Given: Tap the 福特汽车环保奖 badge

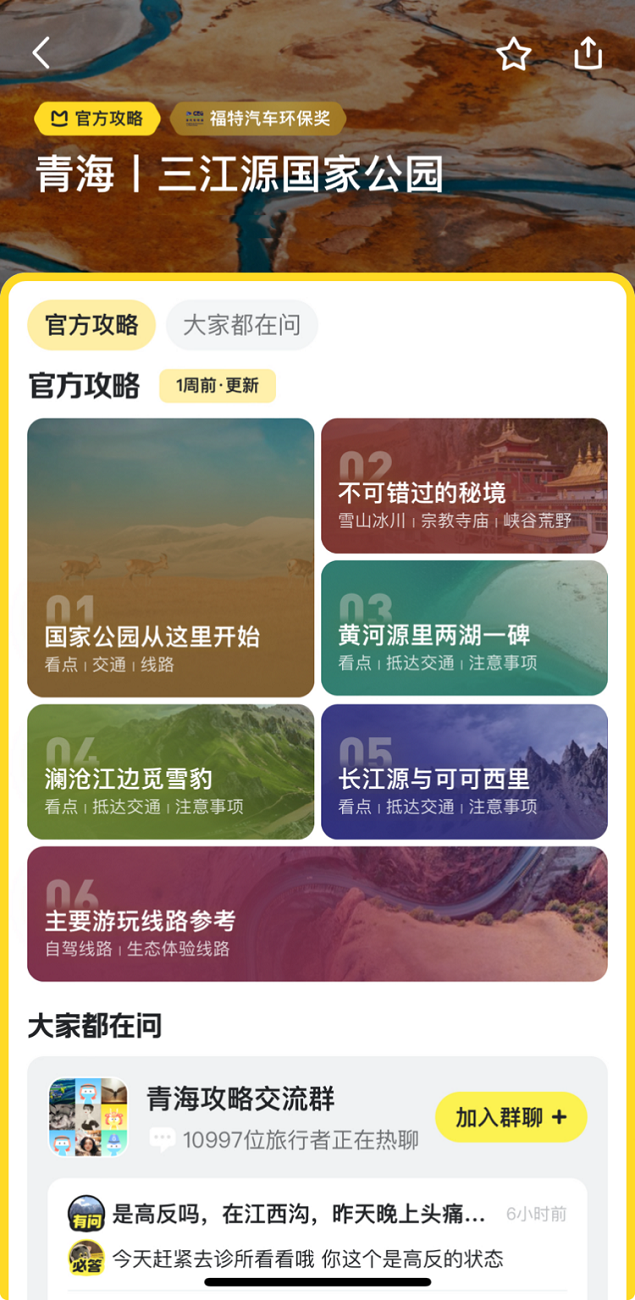Looking at the screenshot, I should click(258, 118).
